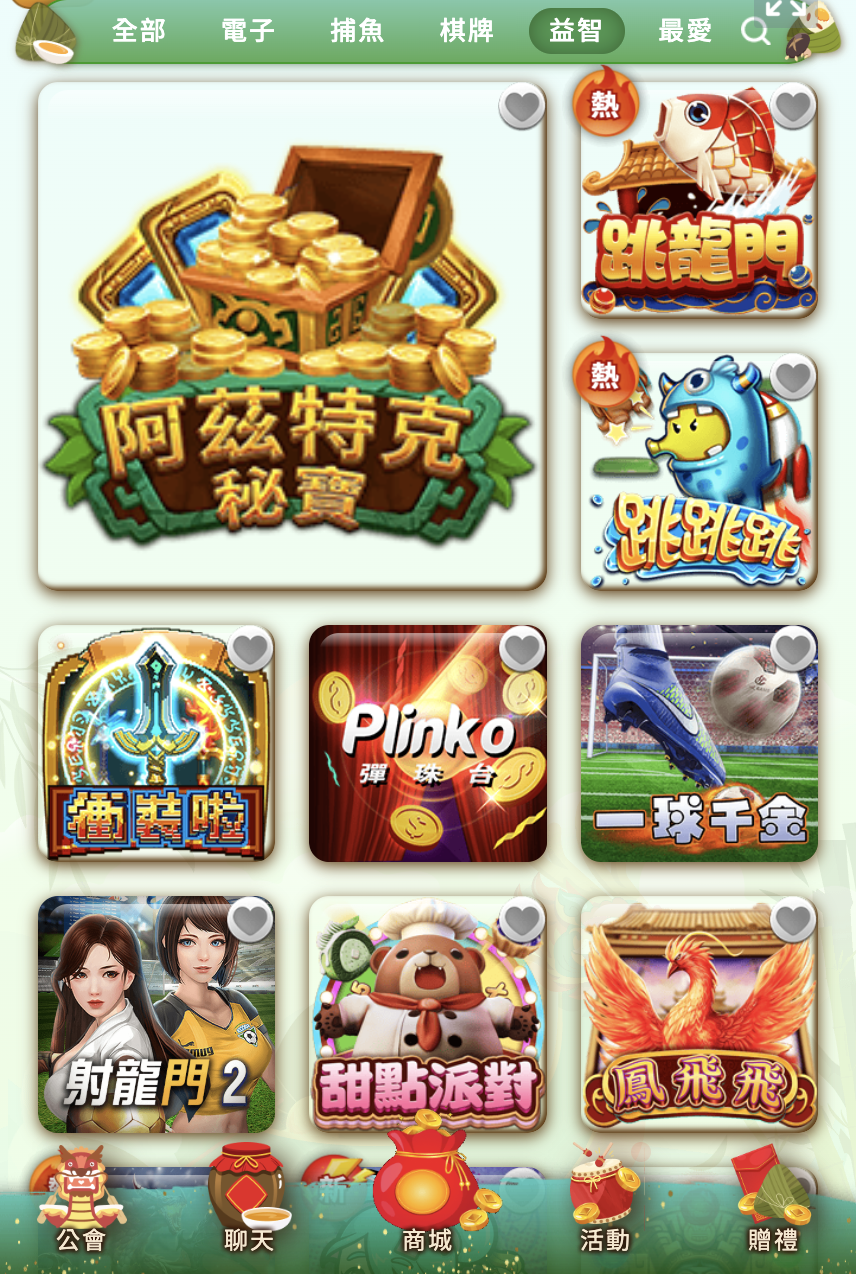Open the search magnifier icon
The width and height of the screenshot is (856, 1274).
tap(755, 32)
